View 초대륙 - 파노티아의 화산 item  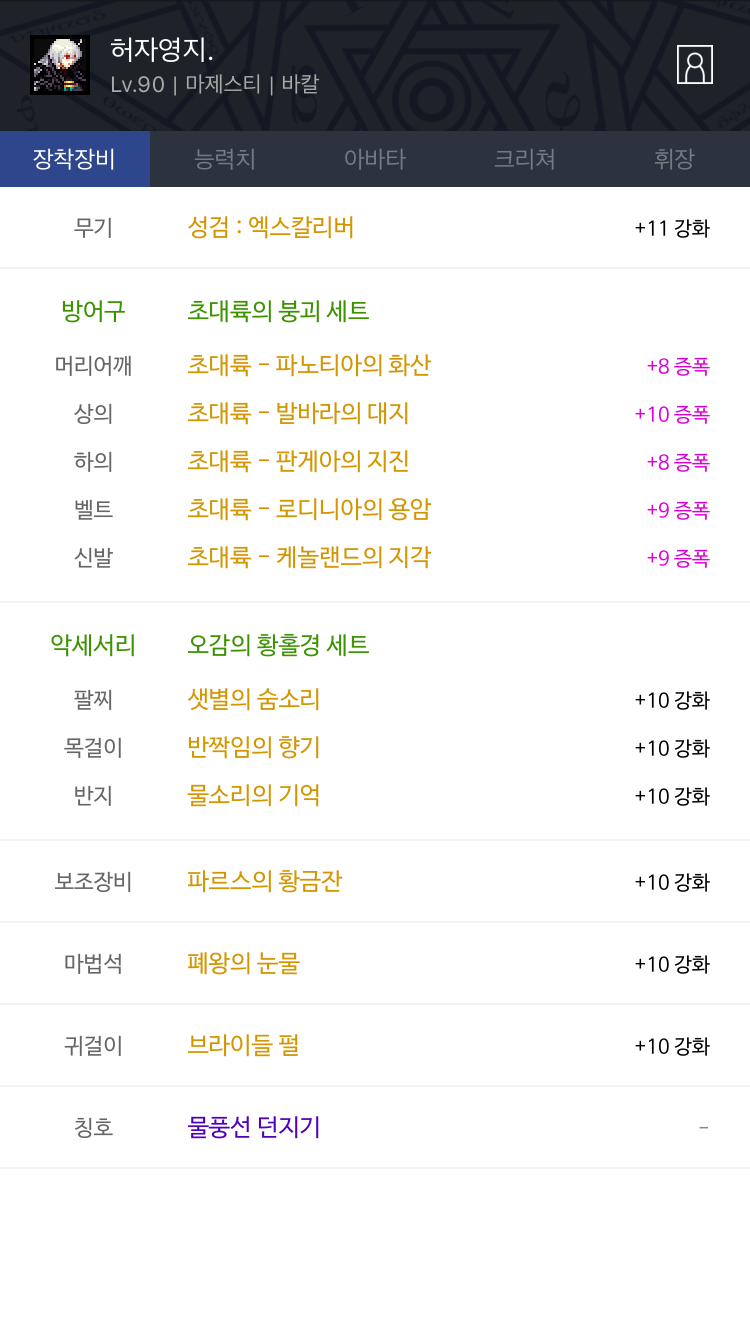tap(309, 365)
